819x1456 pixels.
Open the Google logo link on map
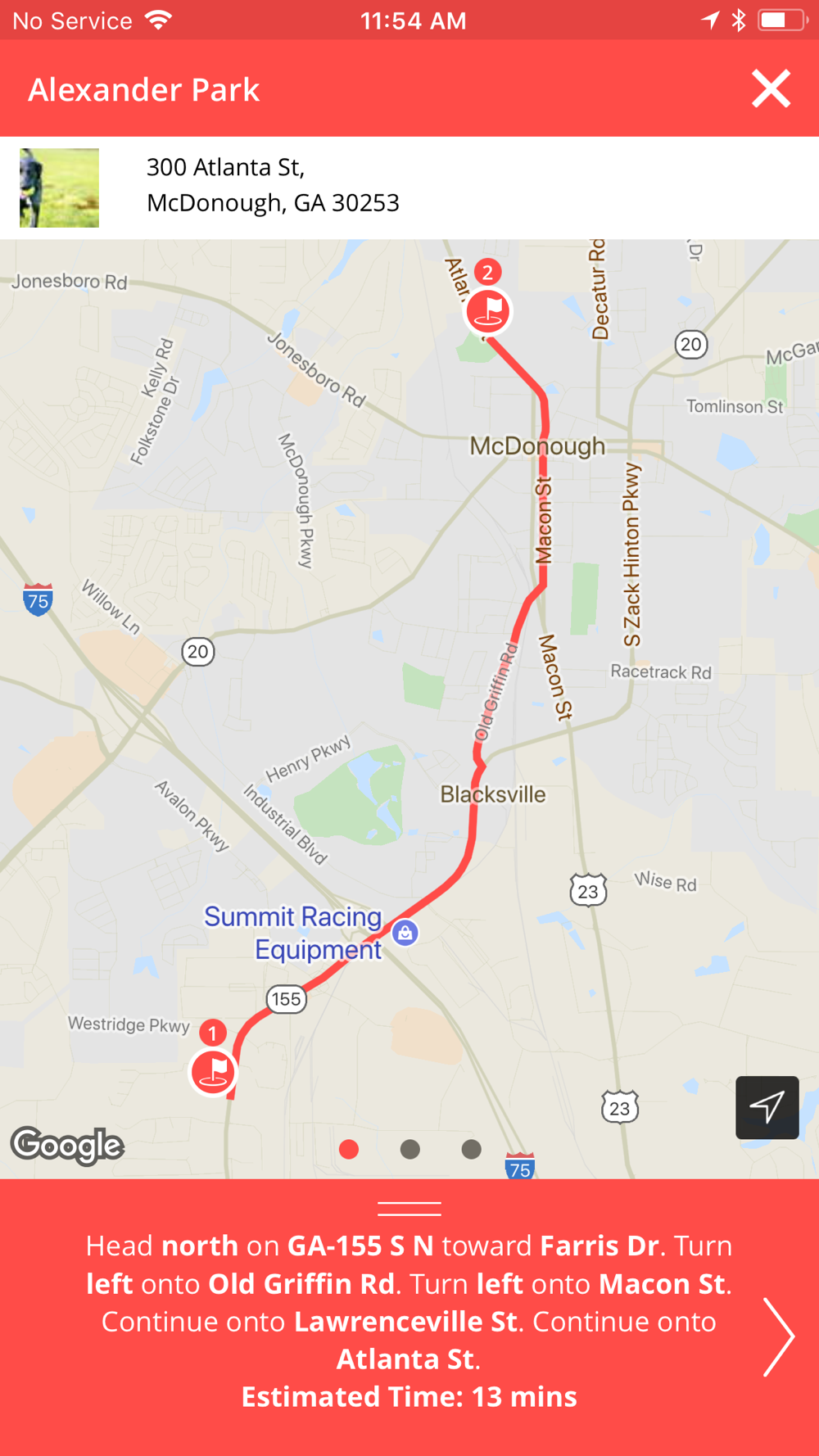[67, 1146]
